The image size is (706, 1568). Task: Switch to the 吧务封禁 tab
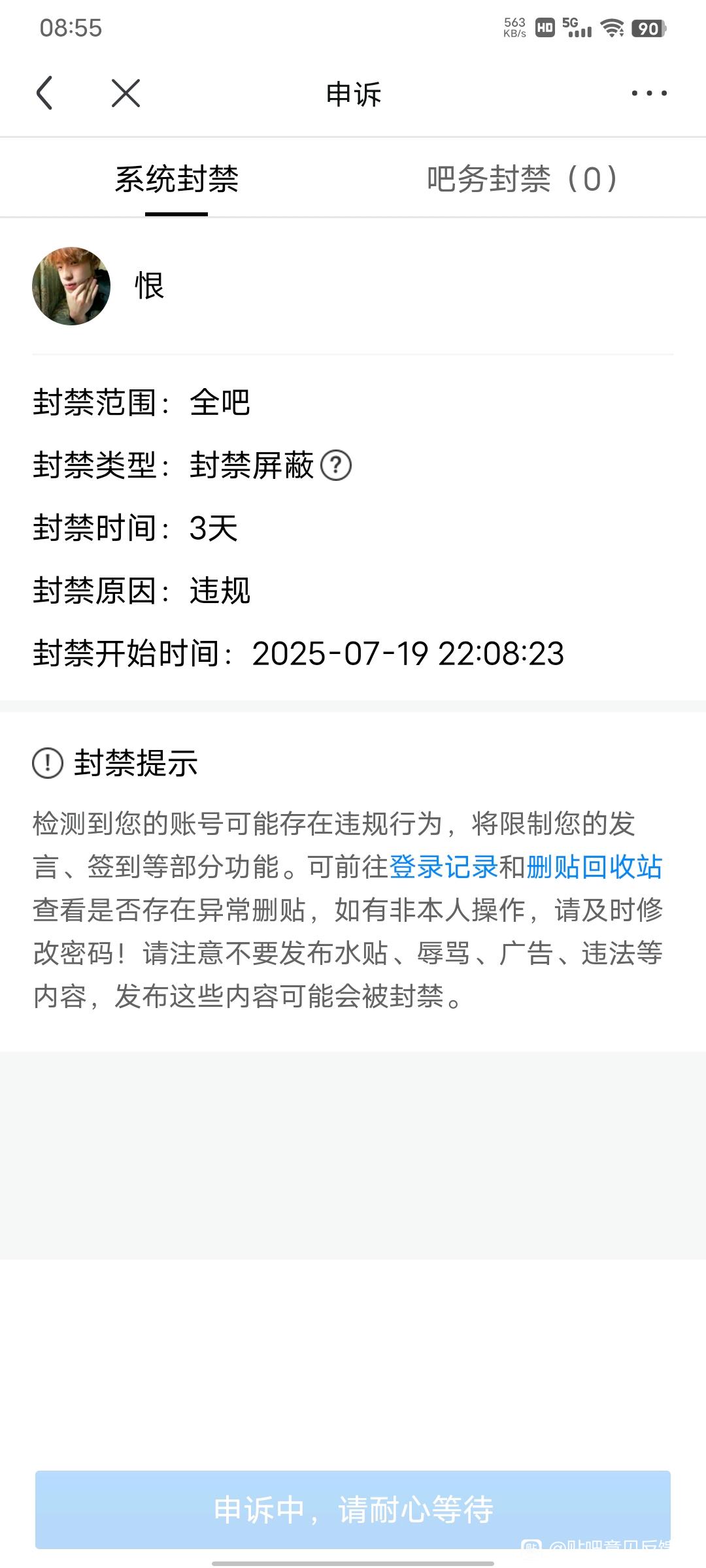pyautogui.click(x=522, y=179)
